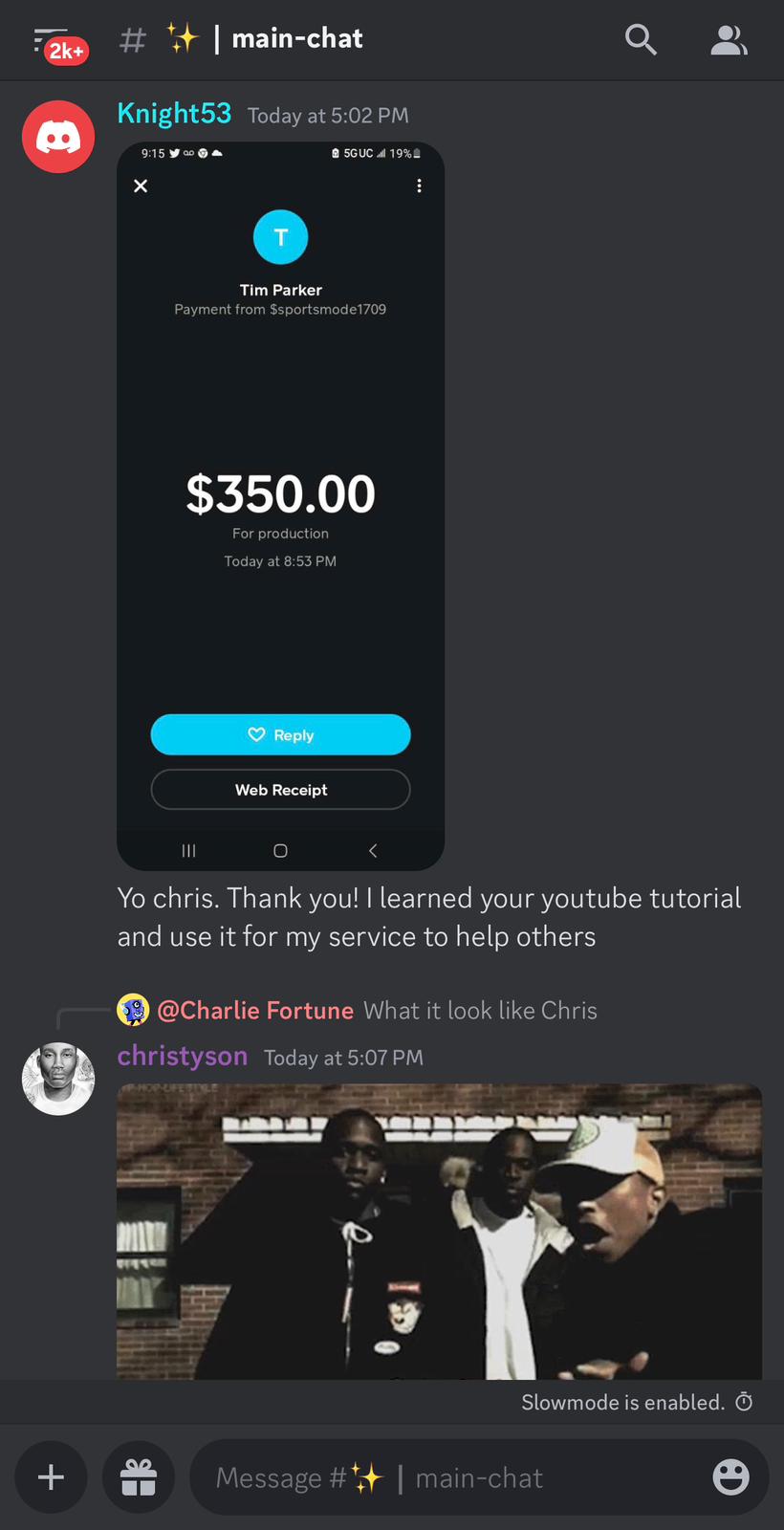Open christyson's username profile
The width and height of the screenshot is (784, 1530).
182,1056
